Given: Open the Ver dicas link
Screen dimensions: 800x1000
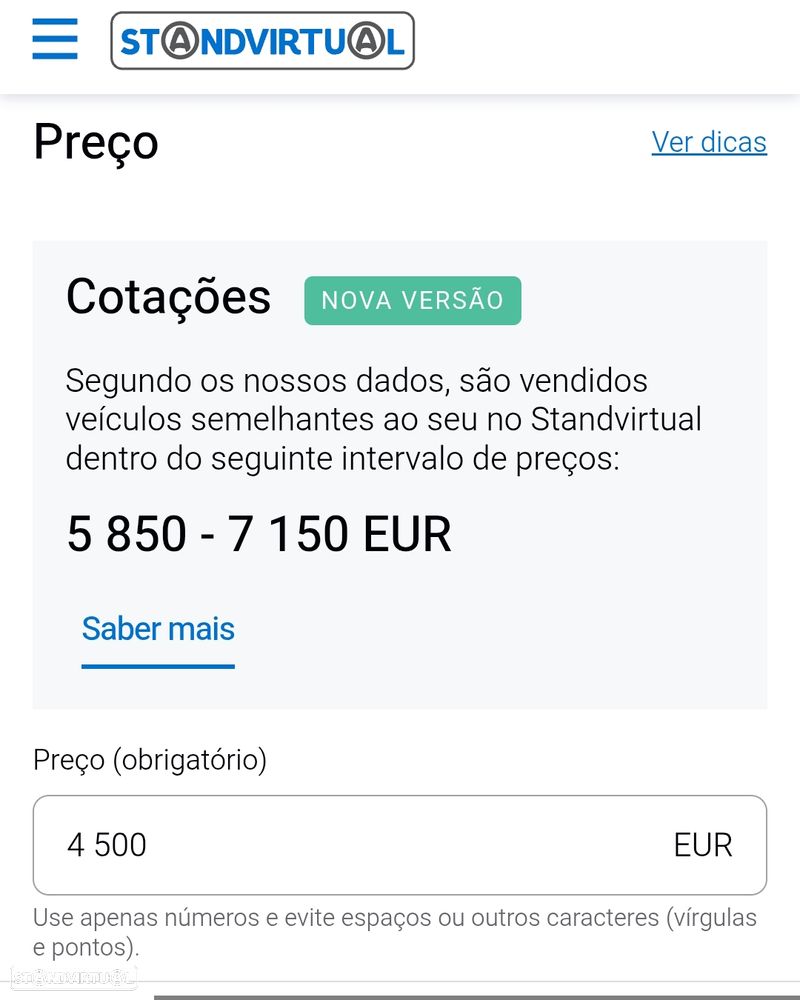Looking at the screenshot, I should pyautogui.click(x=709, y=142).
